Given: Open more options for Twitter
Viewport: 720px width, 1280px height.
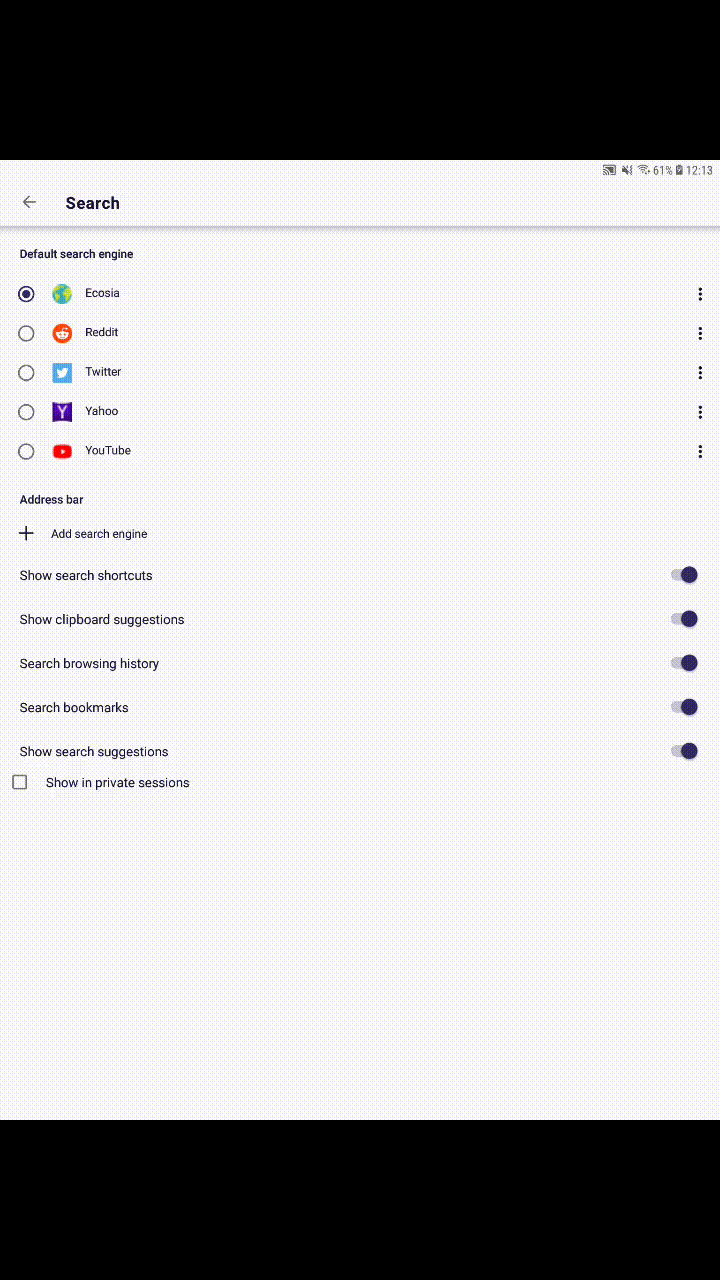Looking at the screenshot, I should (x=700, y=373).
